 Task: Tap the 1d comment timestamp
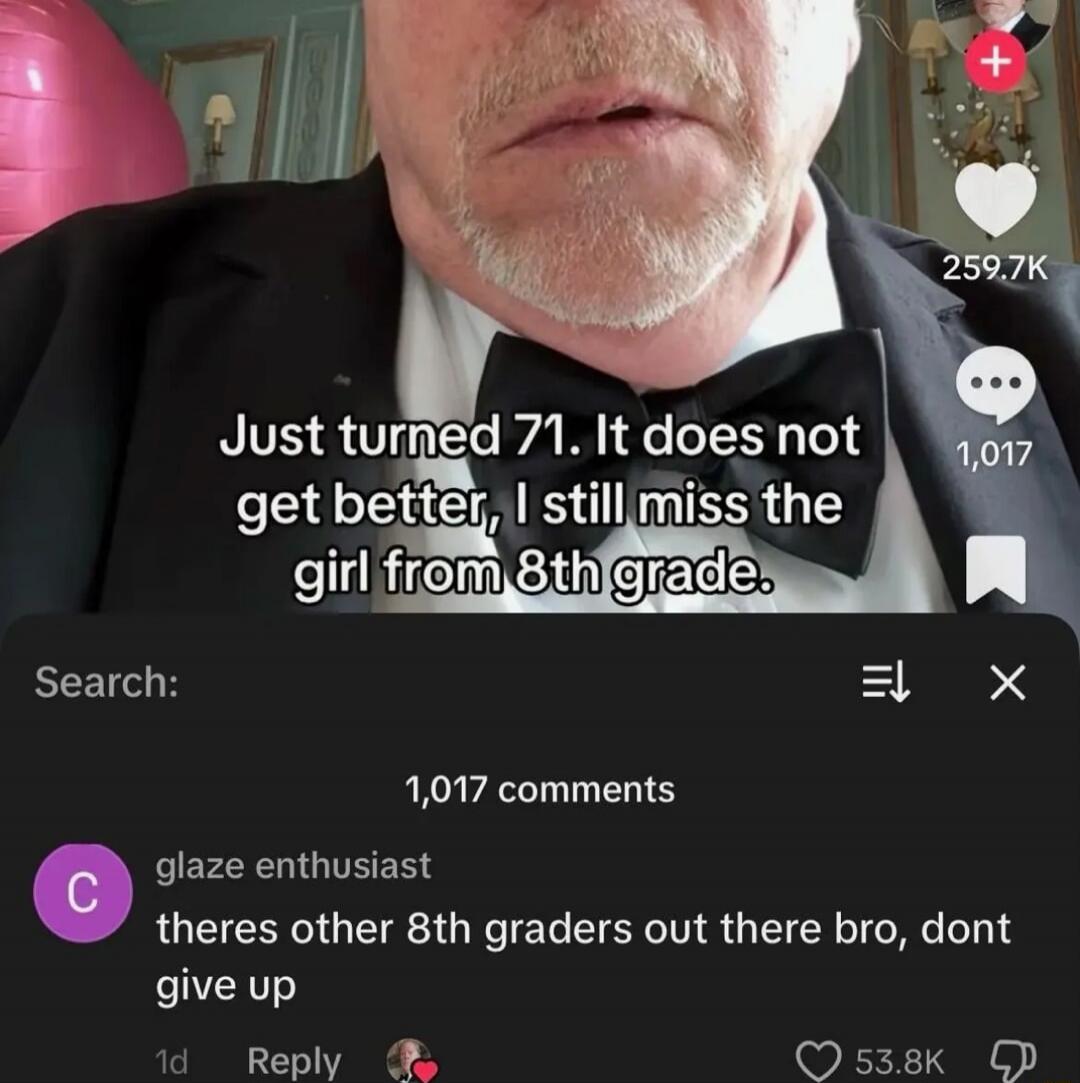[x=172, y=1060]
